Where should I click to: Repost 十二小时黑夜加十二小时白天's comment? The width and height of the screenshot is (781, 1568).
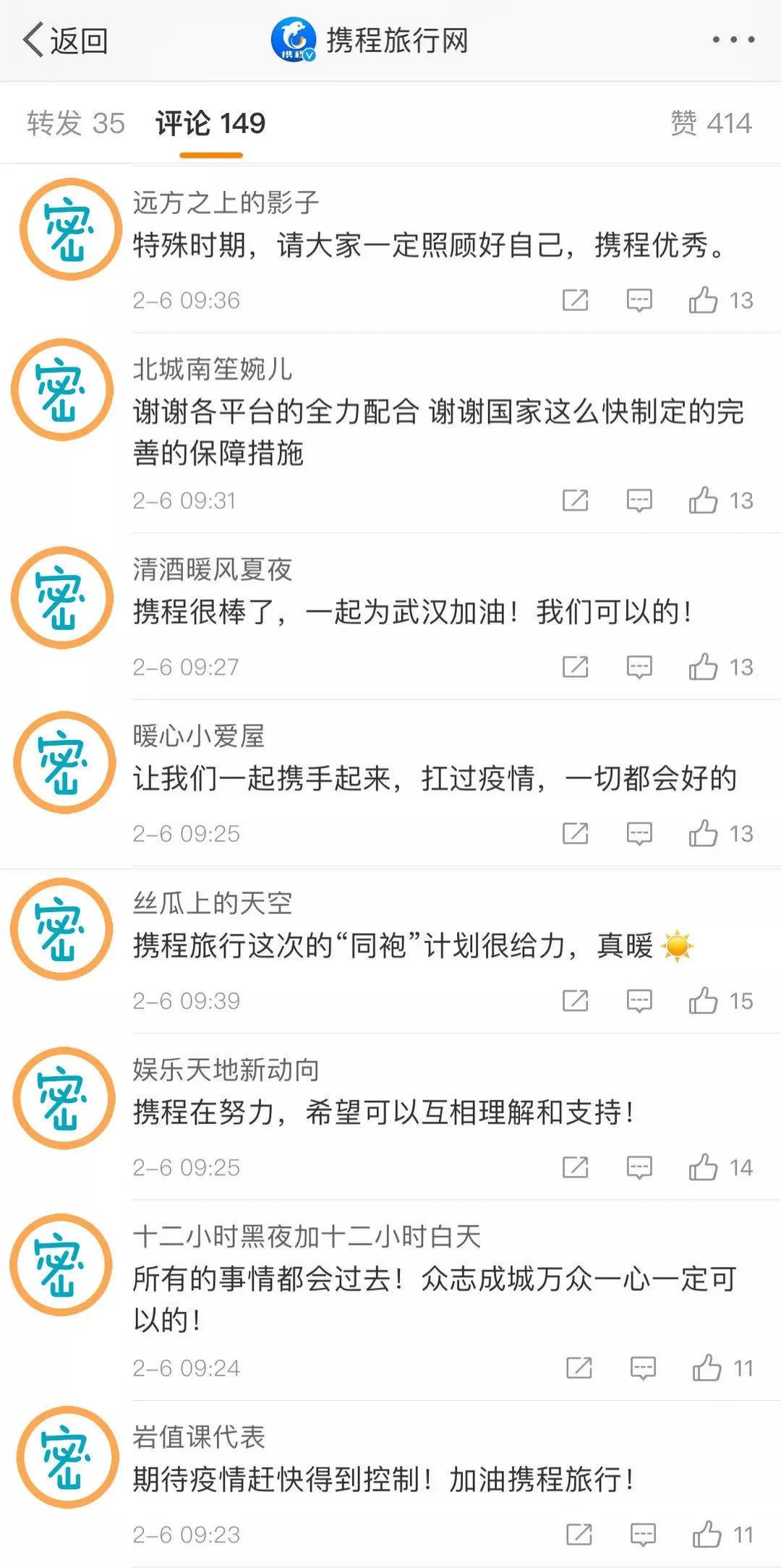pyautogui.click(x=579, y=1368)
